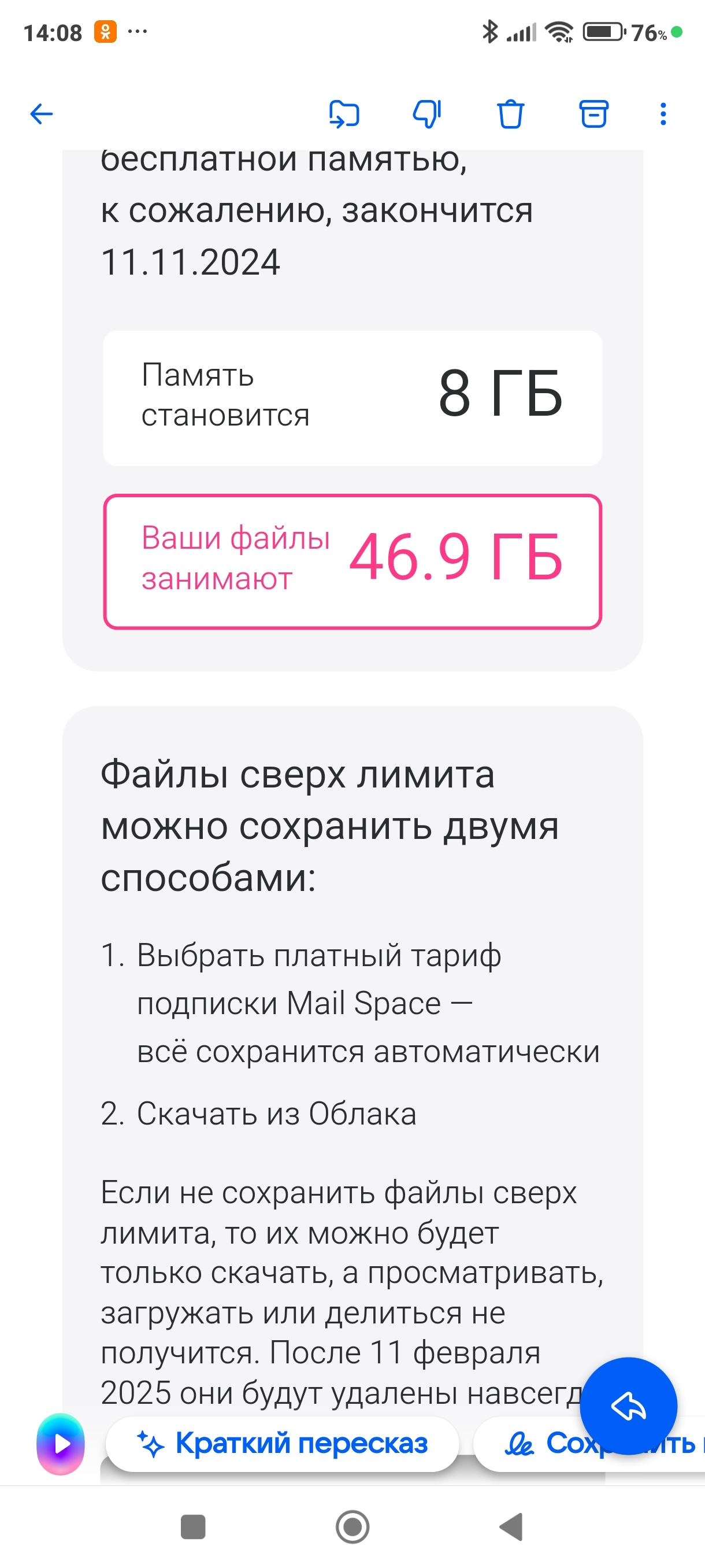This screenshot has height=1568, width=705.
Task: Mark this email as spam
Action: 427,114
